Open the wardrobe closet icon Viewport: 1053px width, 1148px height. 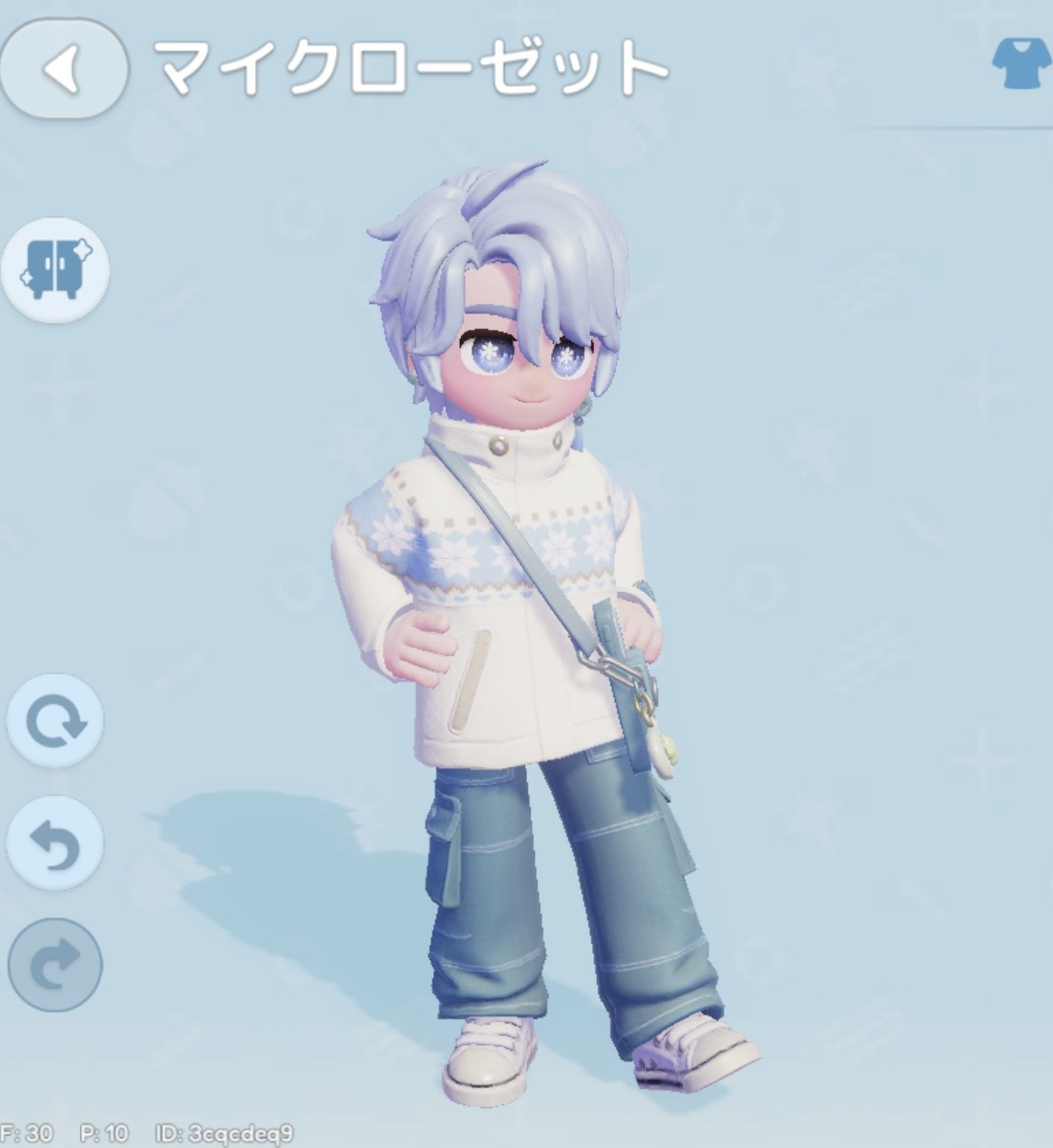[x=56, y=269]
